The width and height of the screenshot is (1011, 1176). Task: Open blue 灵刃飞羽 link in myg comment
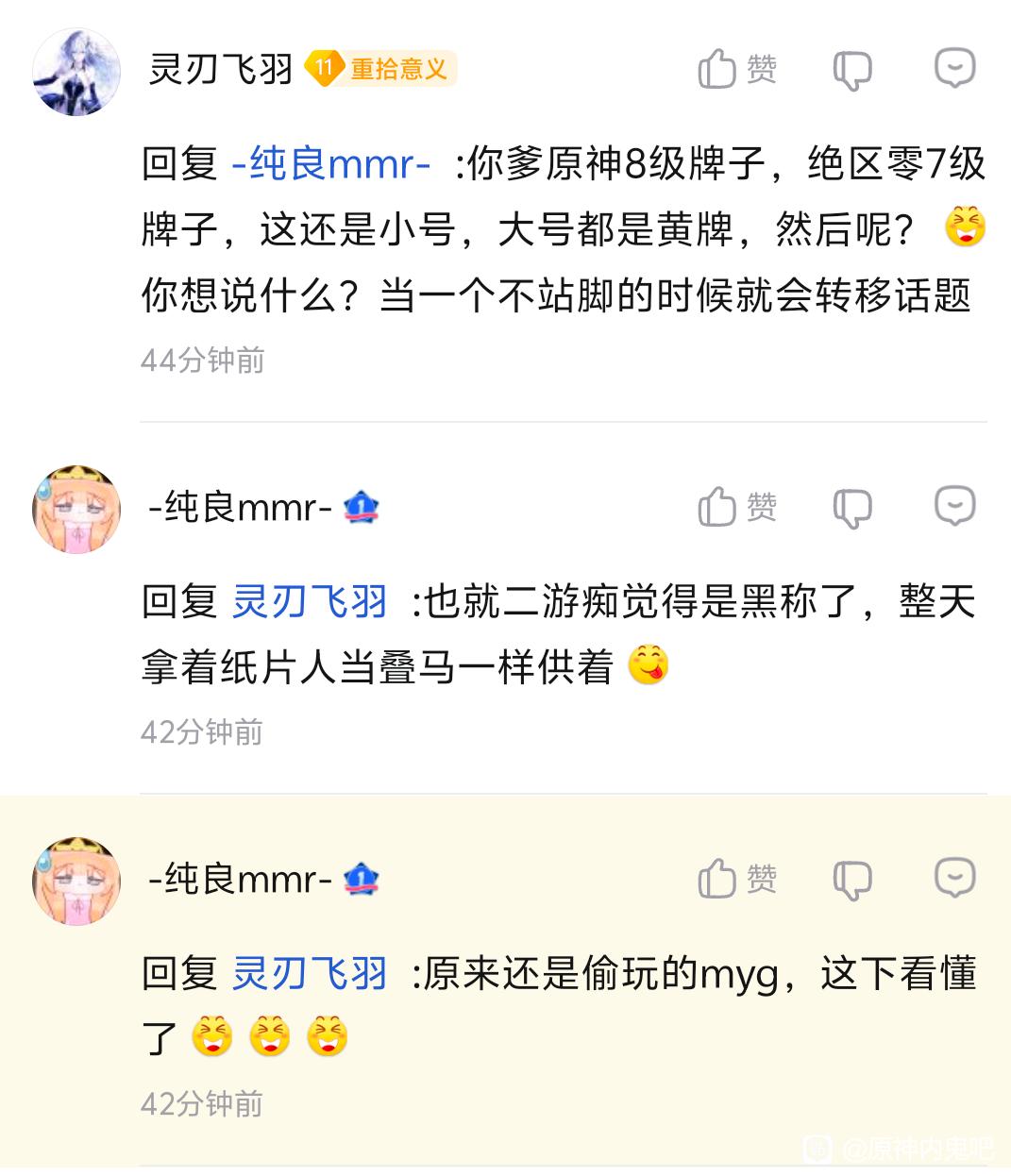tap(310, 973)
